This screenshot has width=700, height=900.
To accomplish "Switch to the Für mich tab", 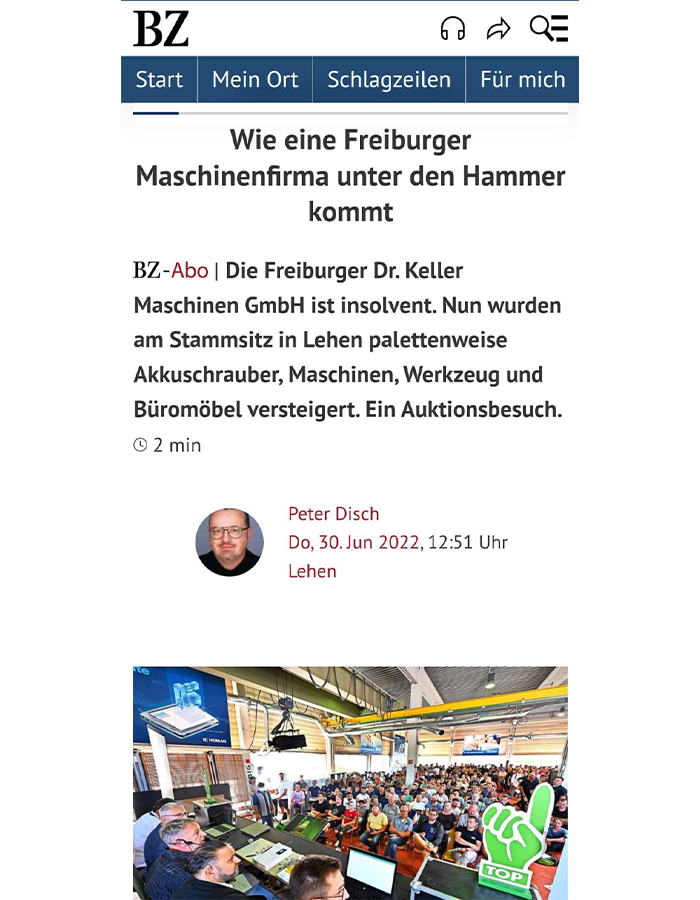I will point(522,80).
